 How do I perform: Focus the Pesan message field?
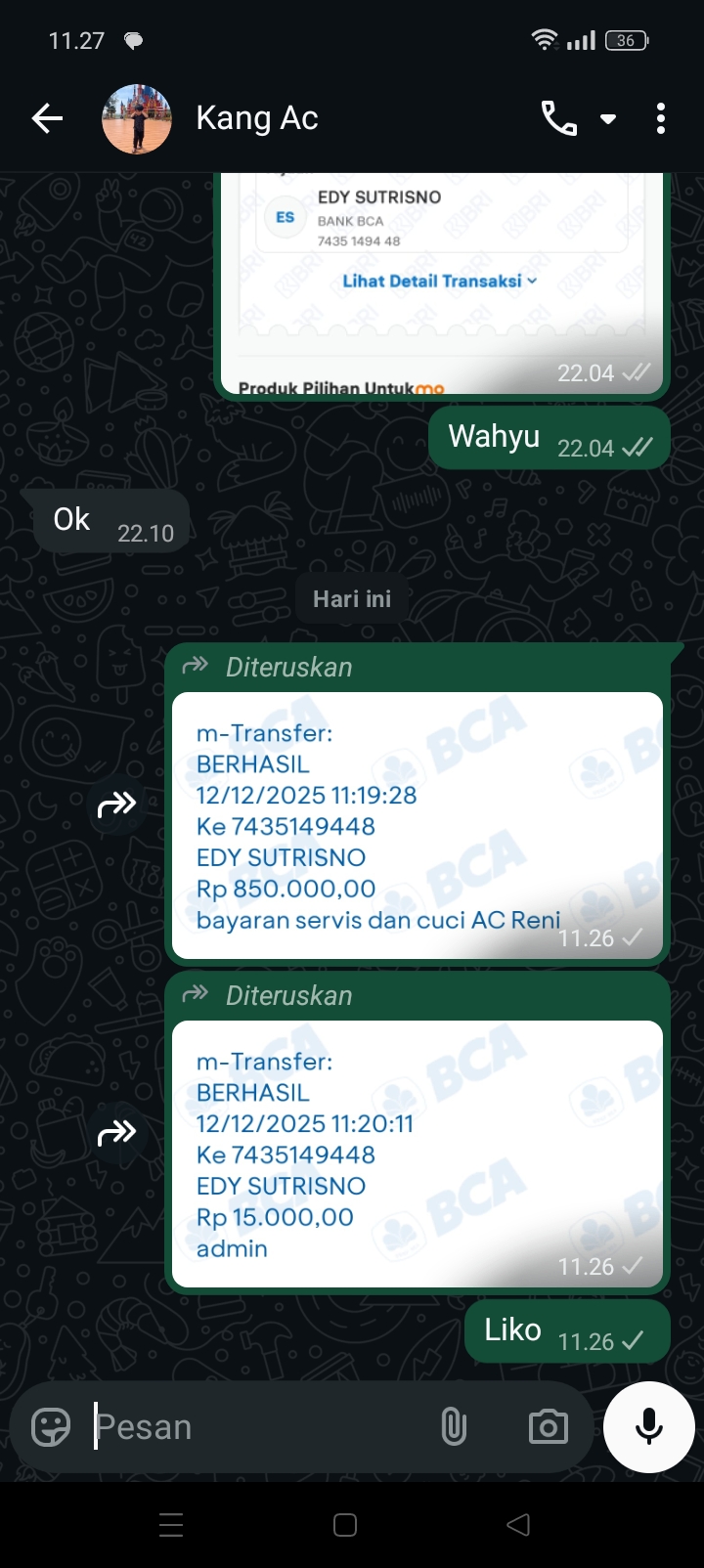point(254,1427)
